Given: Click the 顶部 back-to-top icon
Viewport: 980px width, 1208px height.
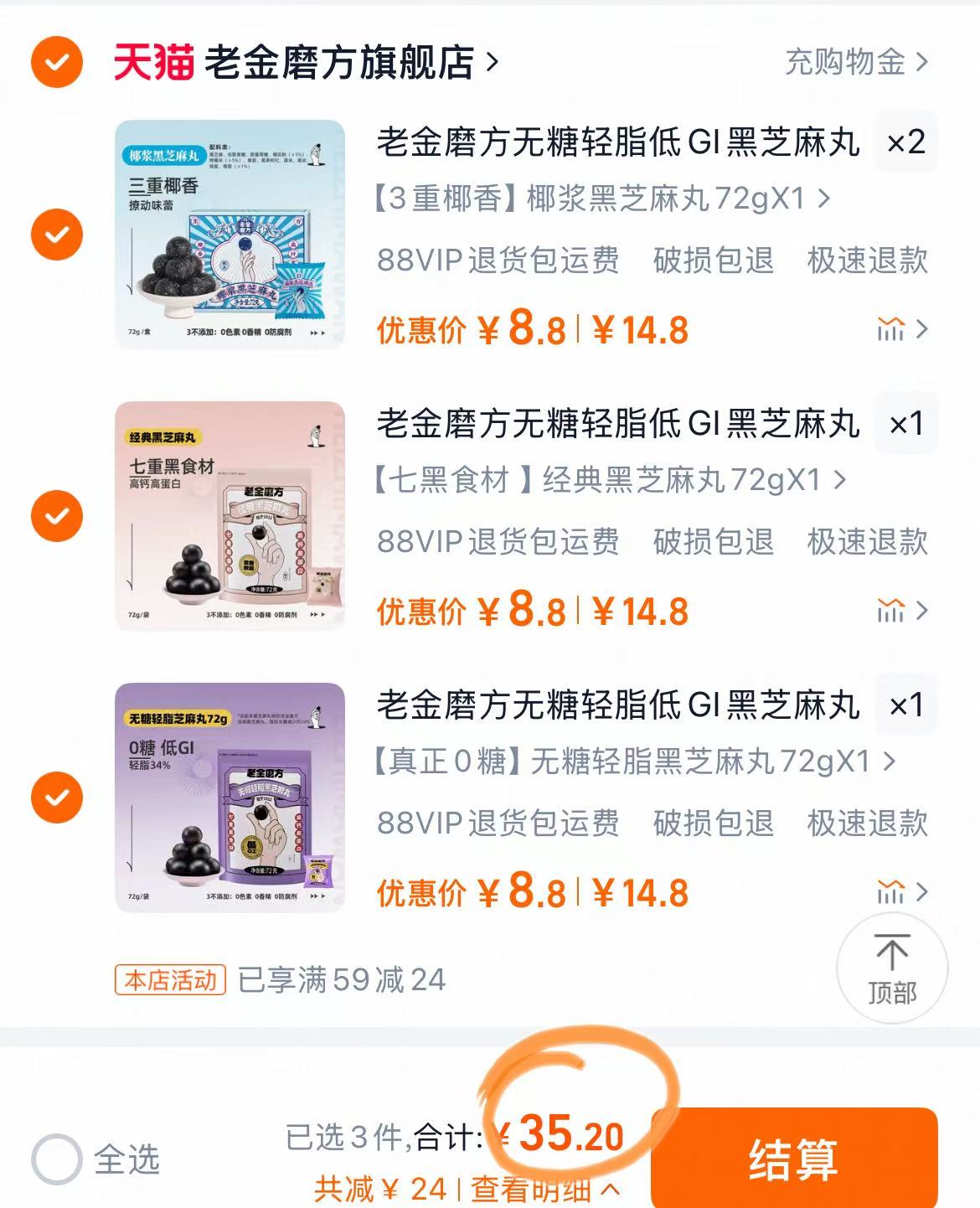Looking at the screenshot, I should pos(895,966).
